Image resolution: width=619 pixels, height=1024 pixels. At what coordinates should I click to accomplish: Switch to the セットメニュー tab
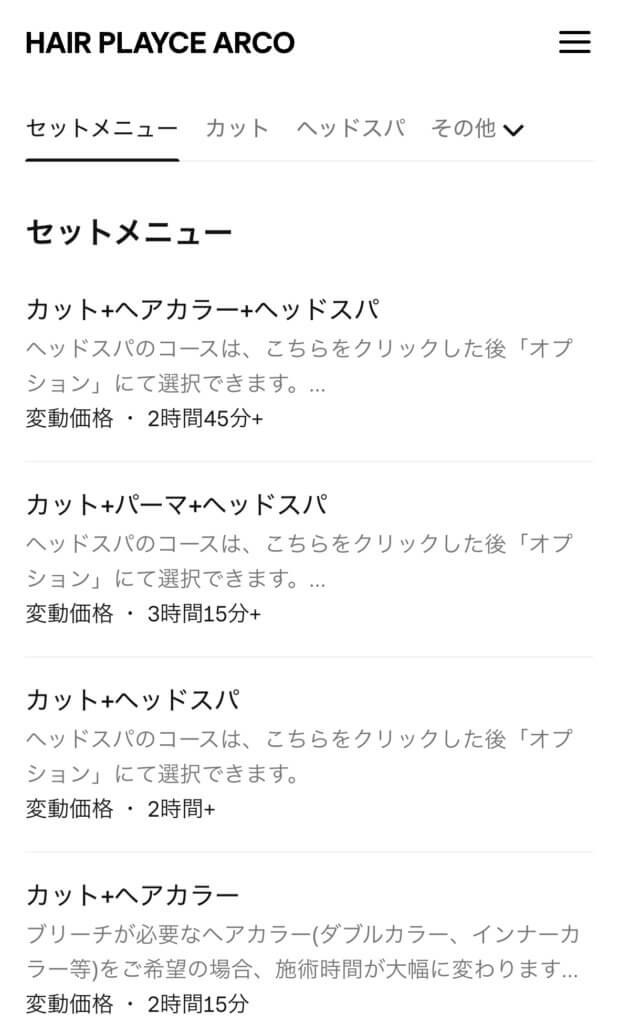101,128
